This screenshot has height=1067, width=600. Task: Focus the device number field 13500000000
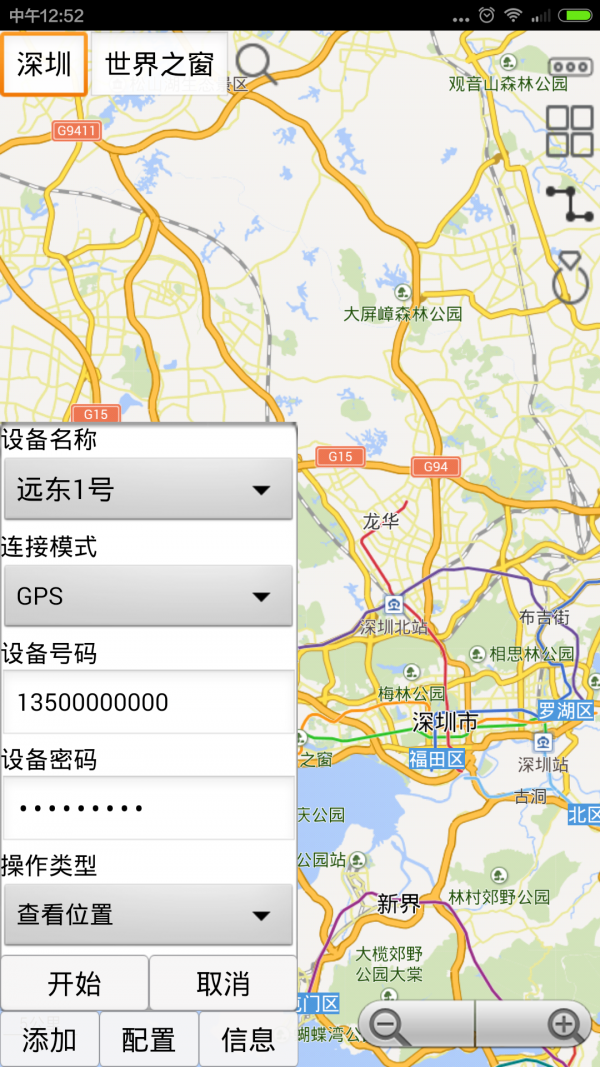pos(148,702)
